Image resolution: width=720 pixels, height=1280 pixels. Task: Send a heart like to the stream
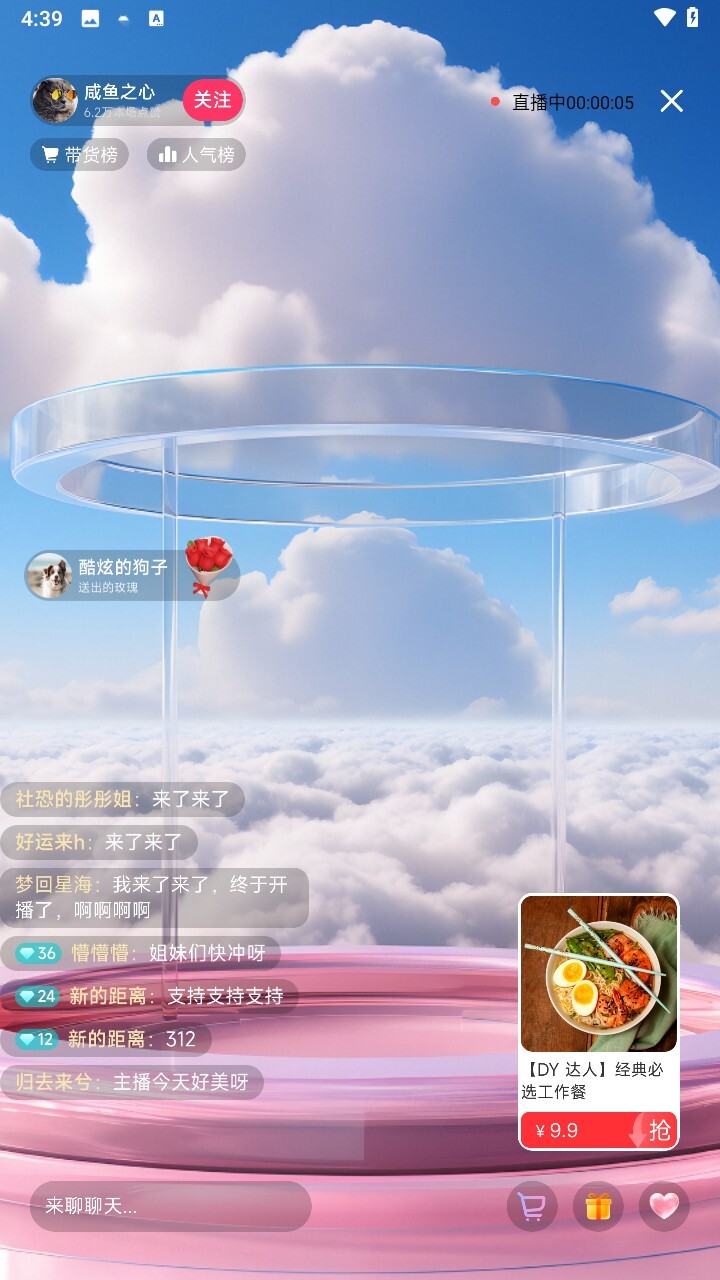[664, 1206]
